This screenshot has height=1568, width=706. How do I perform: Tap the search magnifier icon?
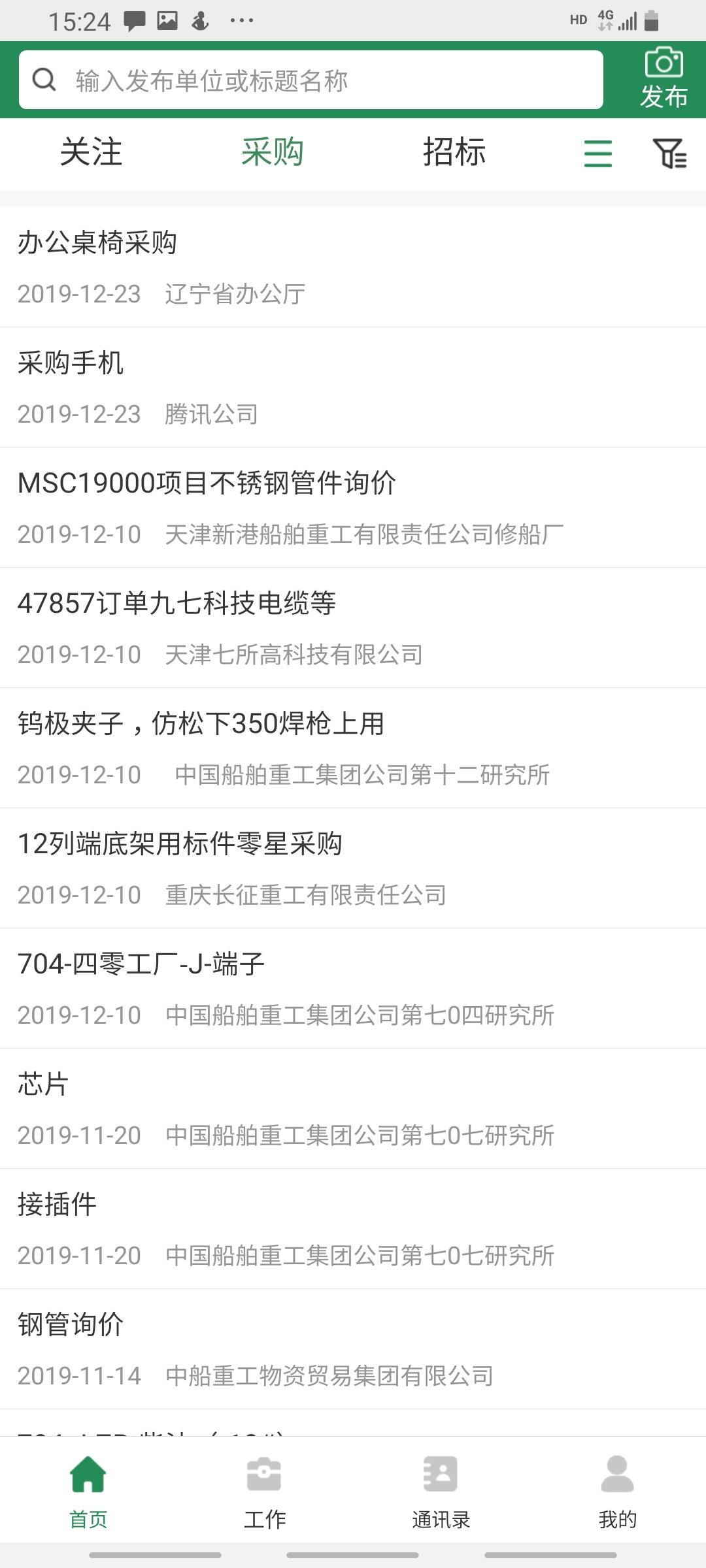pos(43,79)
